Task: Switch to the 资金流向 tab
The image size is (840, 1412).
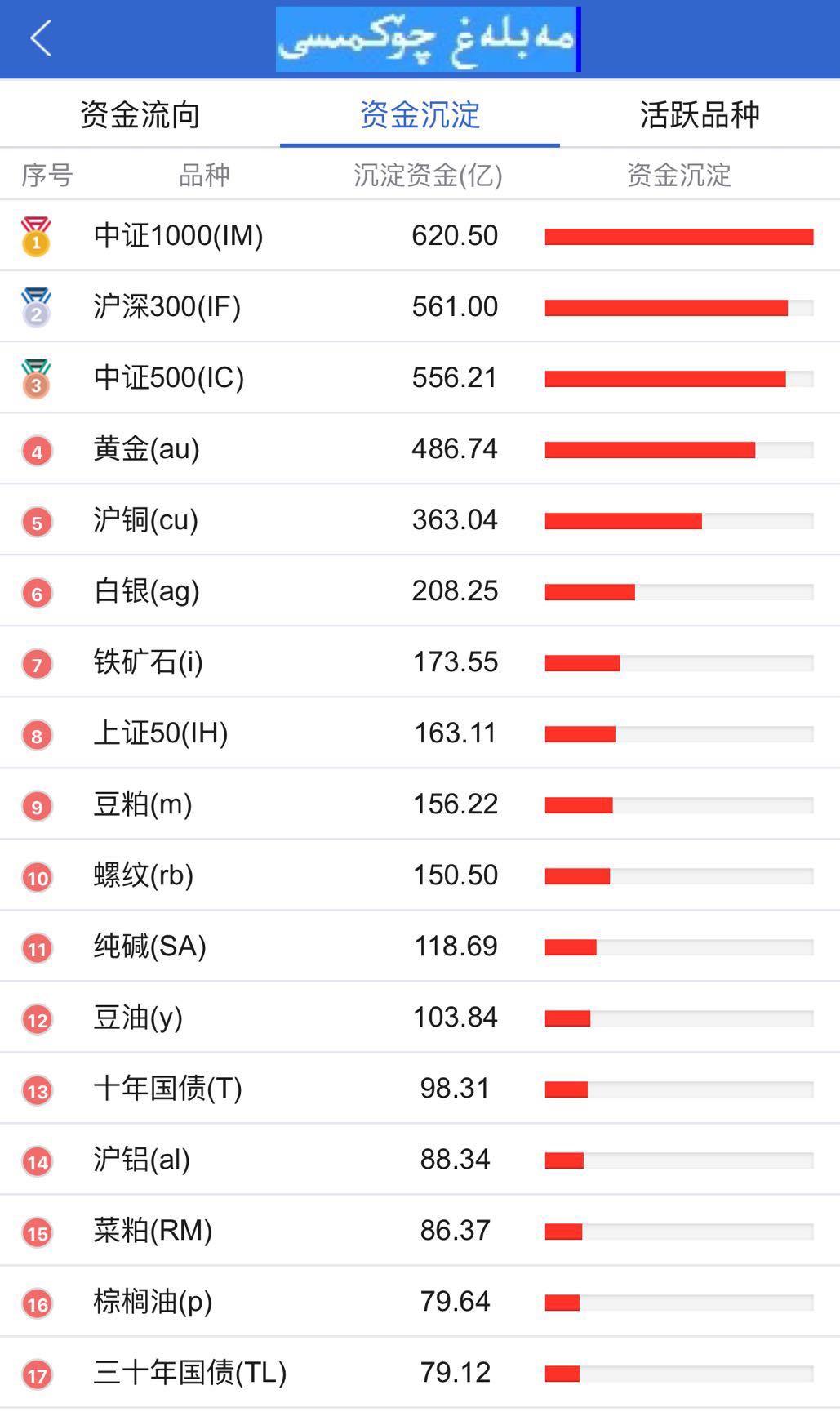Action: (x=140, y=115)
